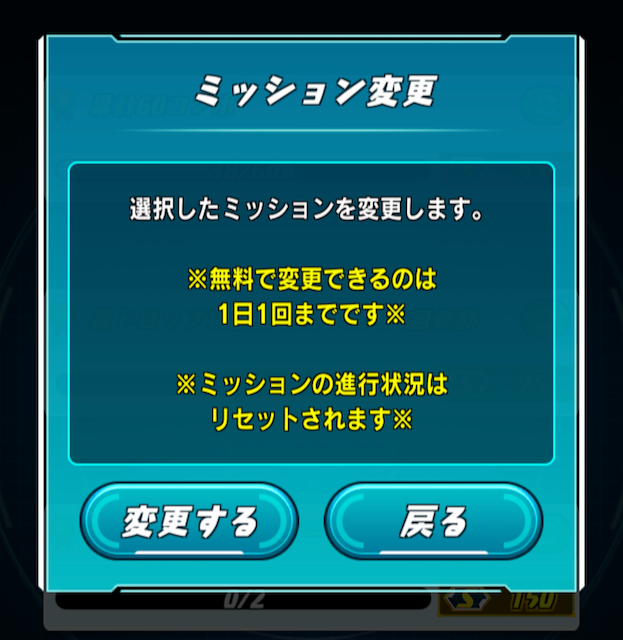This screenshot has height=640, width=623.
Task: Tap 戻る to go back
Action: (433, 521)
